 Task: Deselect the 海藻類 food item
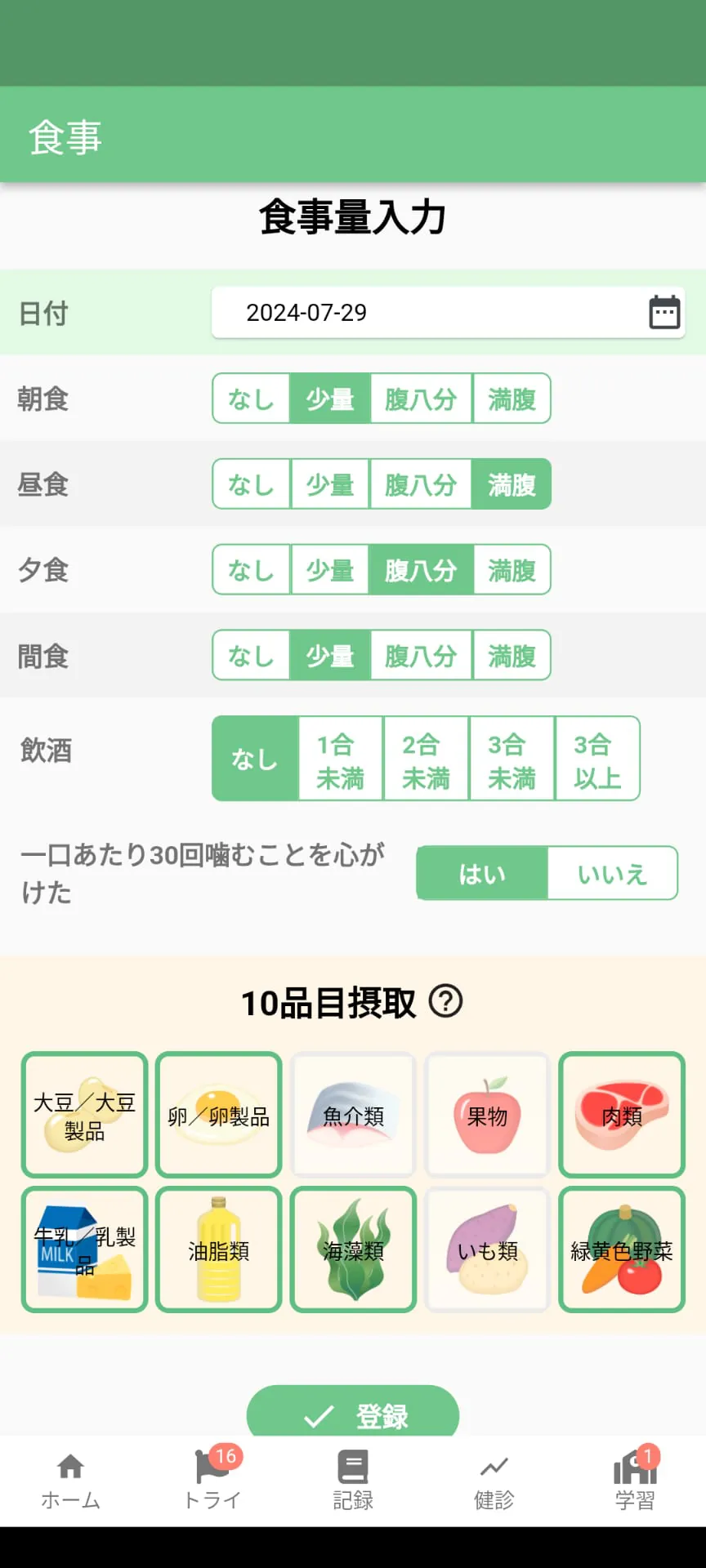354,1249
